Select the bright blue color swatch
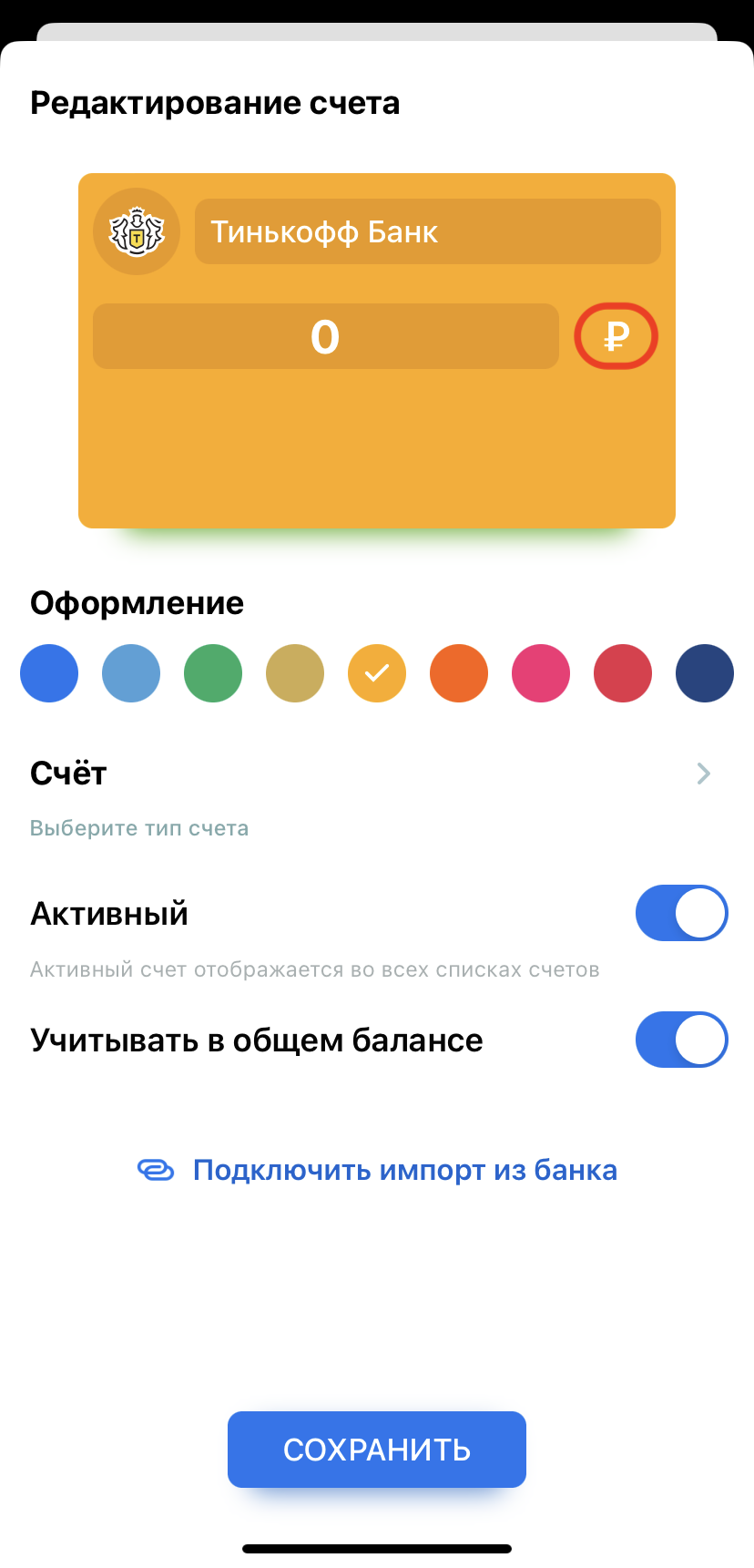 click(x=49, y=673)
